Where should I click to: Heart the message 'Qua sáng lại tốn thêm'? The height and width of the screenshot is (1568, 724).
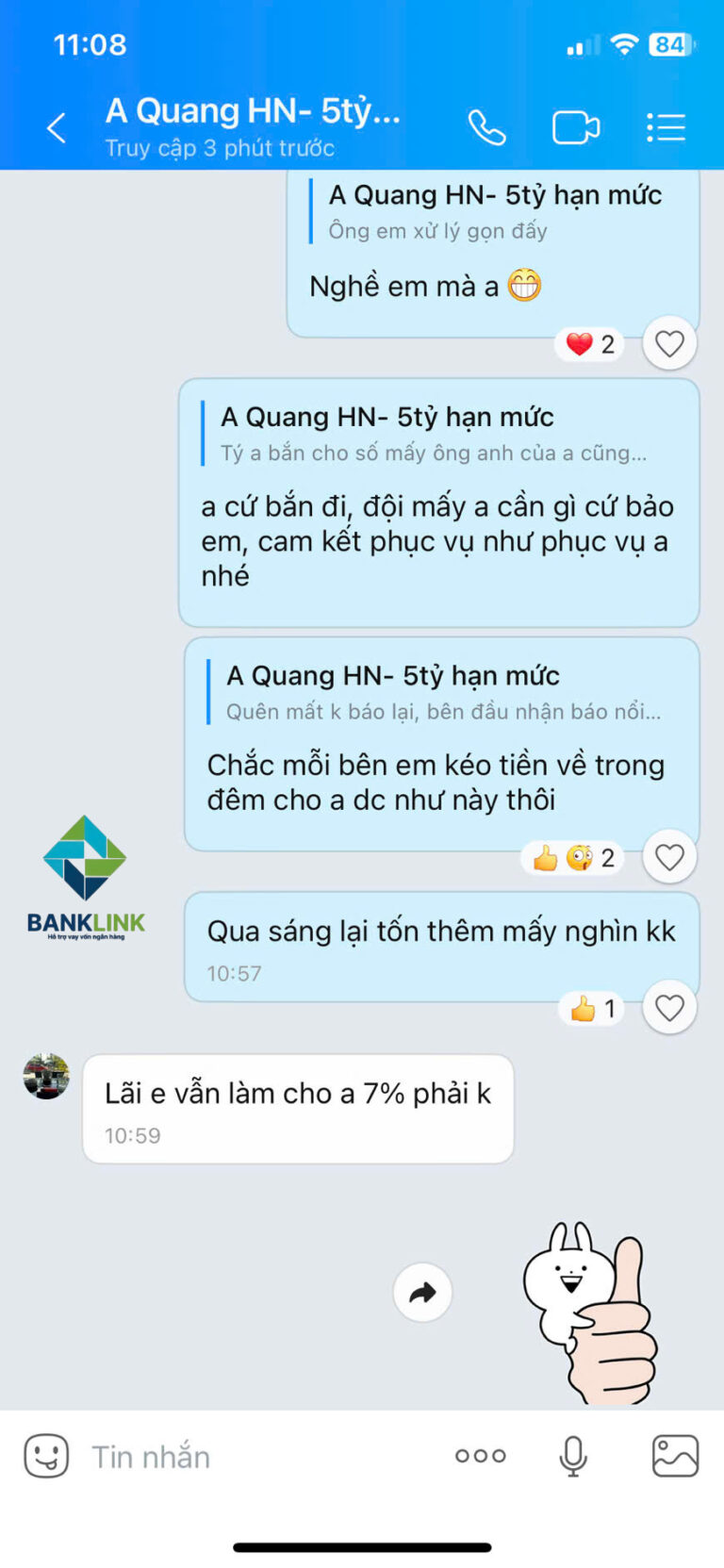tap(669, 1008)
